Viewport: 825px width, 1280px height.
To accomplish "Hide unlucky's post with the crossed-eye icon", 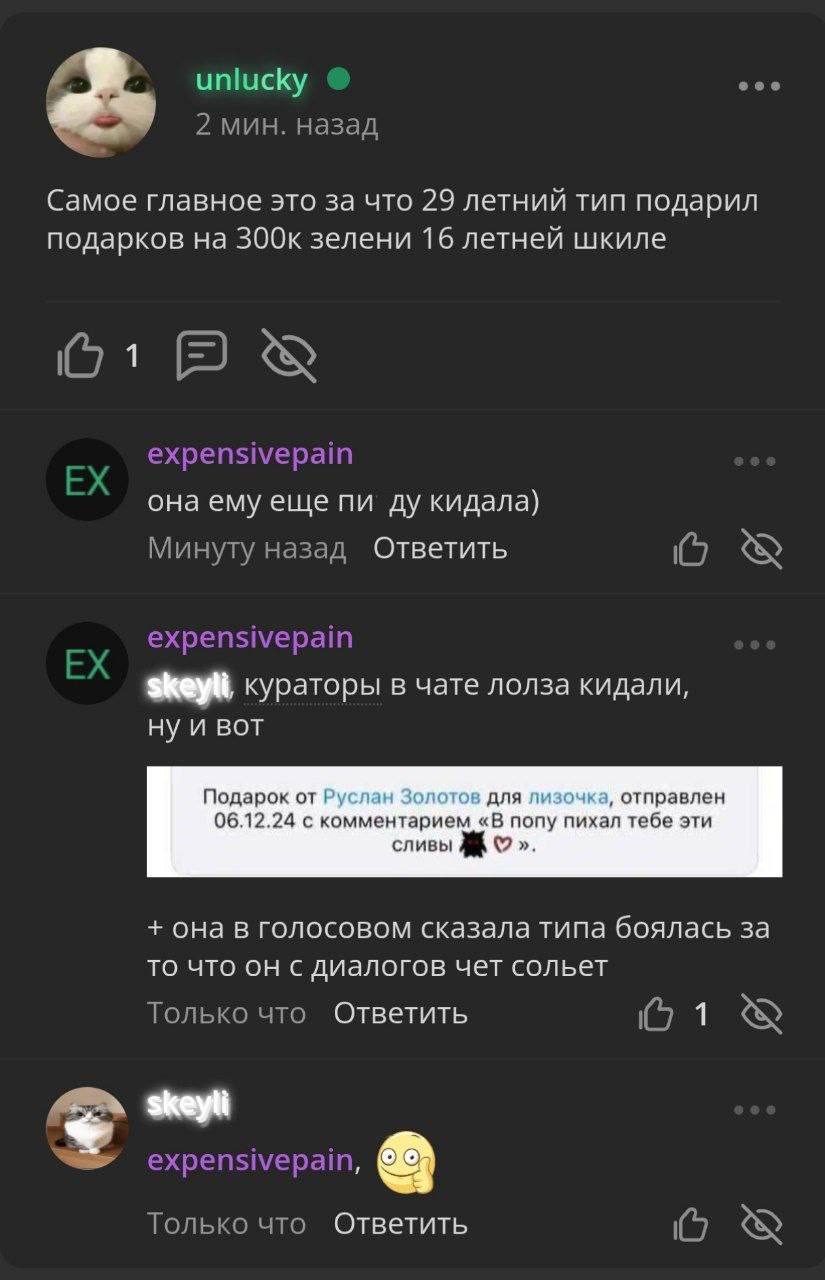I will tap(289, 355).
